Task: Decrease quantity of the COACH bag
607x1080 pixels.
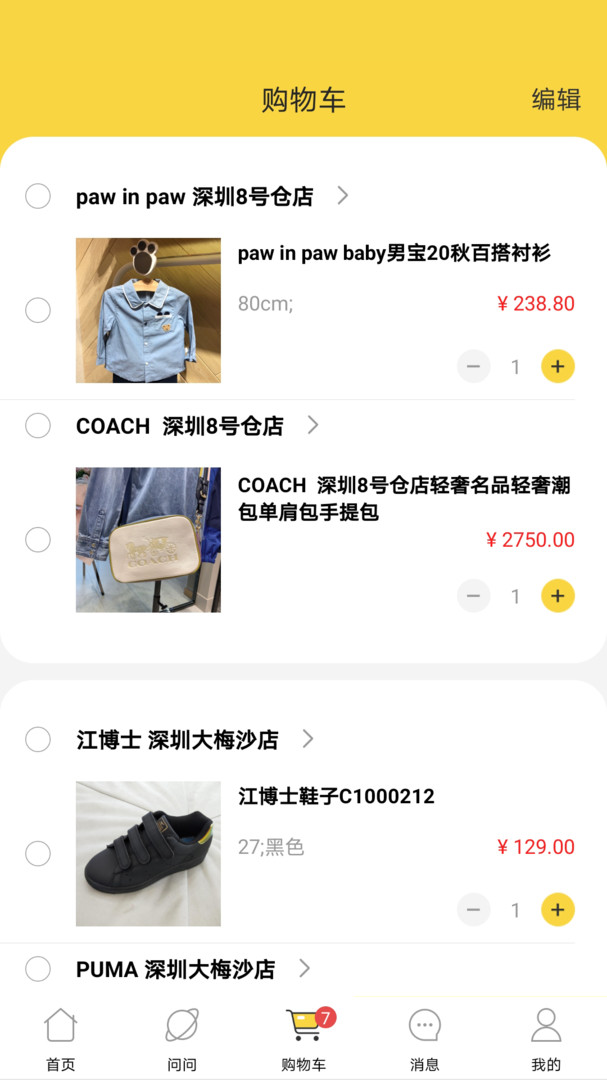Action: [x=473, y=596]
